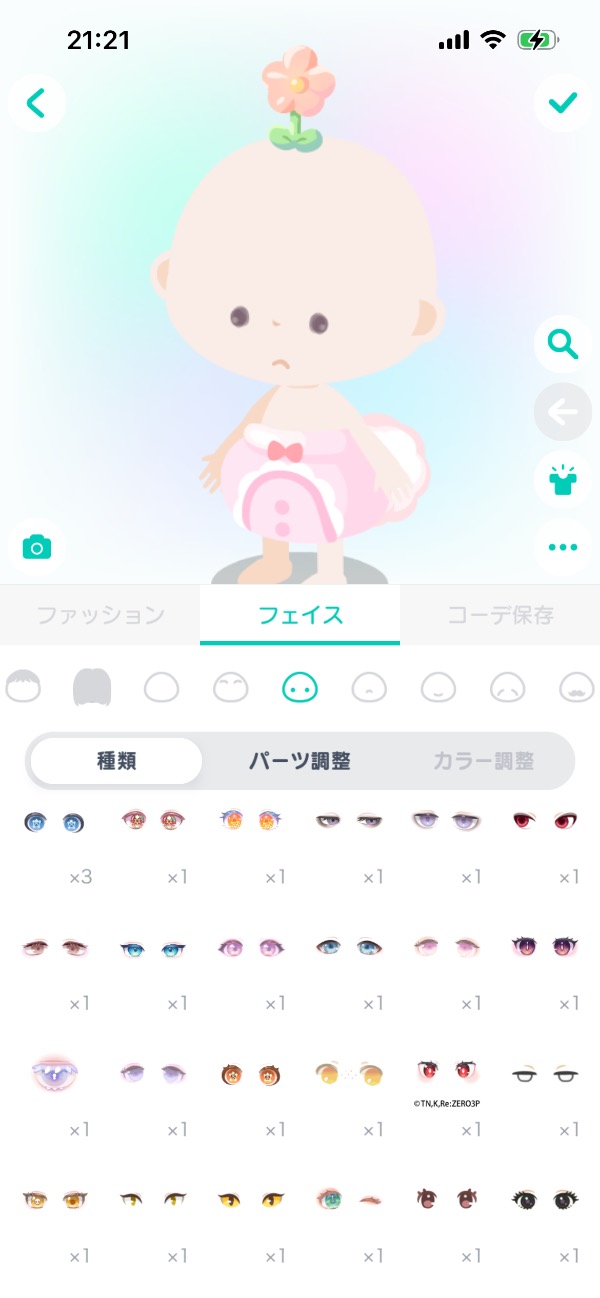Select the カラー調整 segment
The height and width of the screenshot is (1298, 600).
483,761
